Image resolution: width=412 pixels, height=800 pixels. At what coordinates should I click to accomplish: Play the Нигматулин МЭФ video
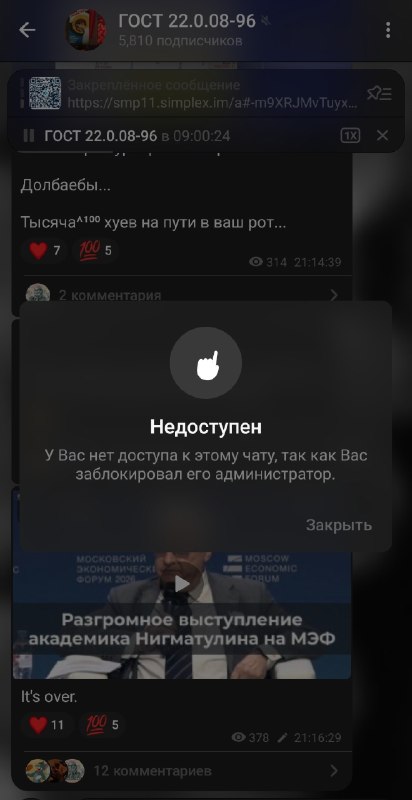click(182, 584)
